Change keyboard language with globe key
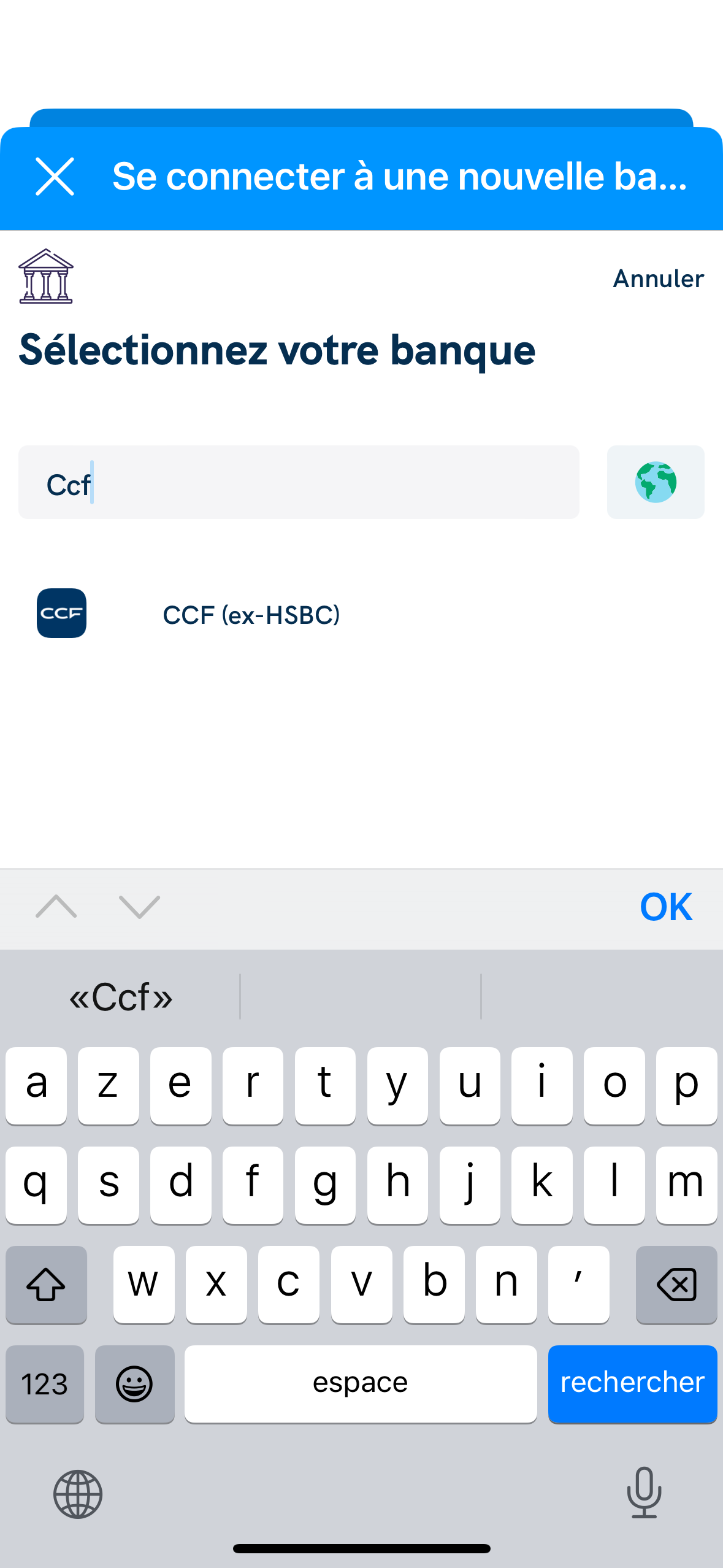Screen dimensions: 723x1568 (78, 1494)
